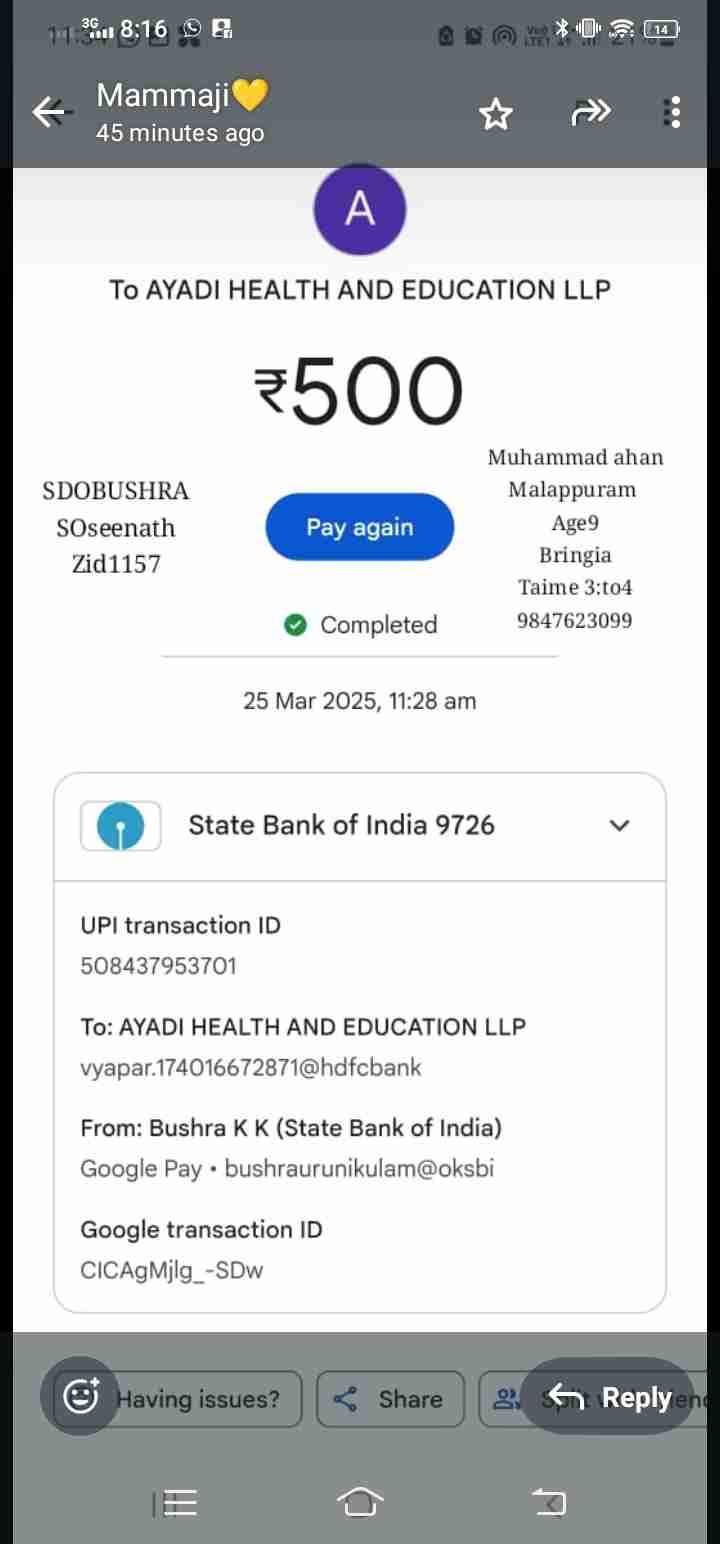The height and width of the screenshot is (1544, 720).
Task: Reply to this image message
Action: click(608, 1396)
